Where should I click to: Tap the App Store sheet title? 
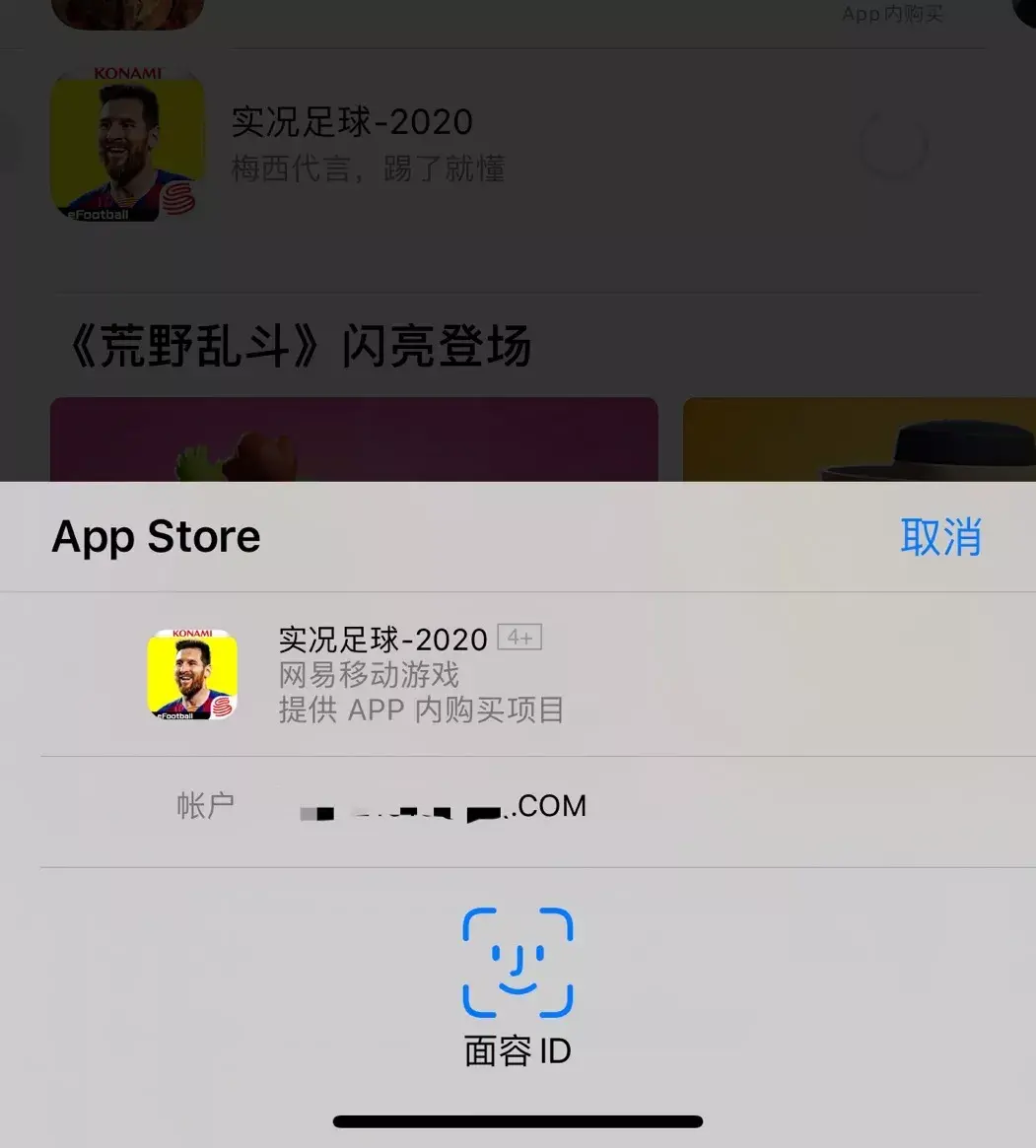tap(155, 537)
